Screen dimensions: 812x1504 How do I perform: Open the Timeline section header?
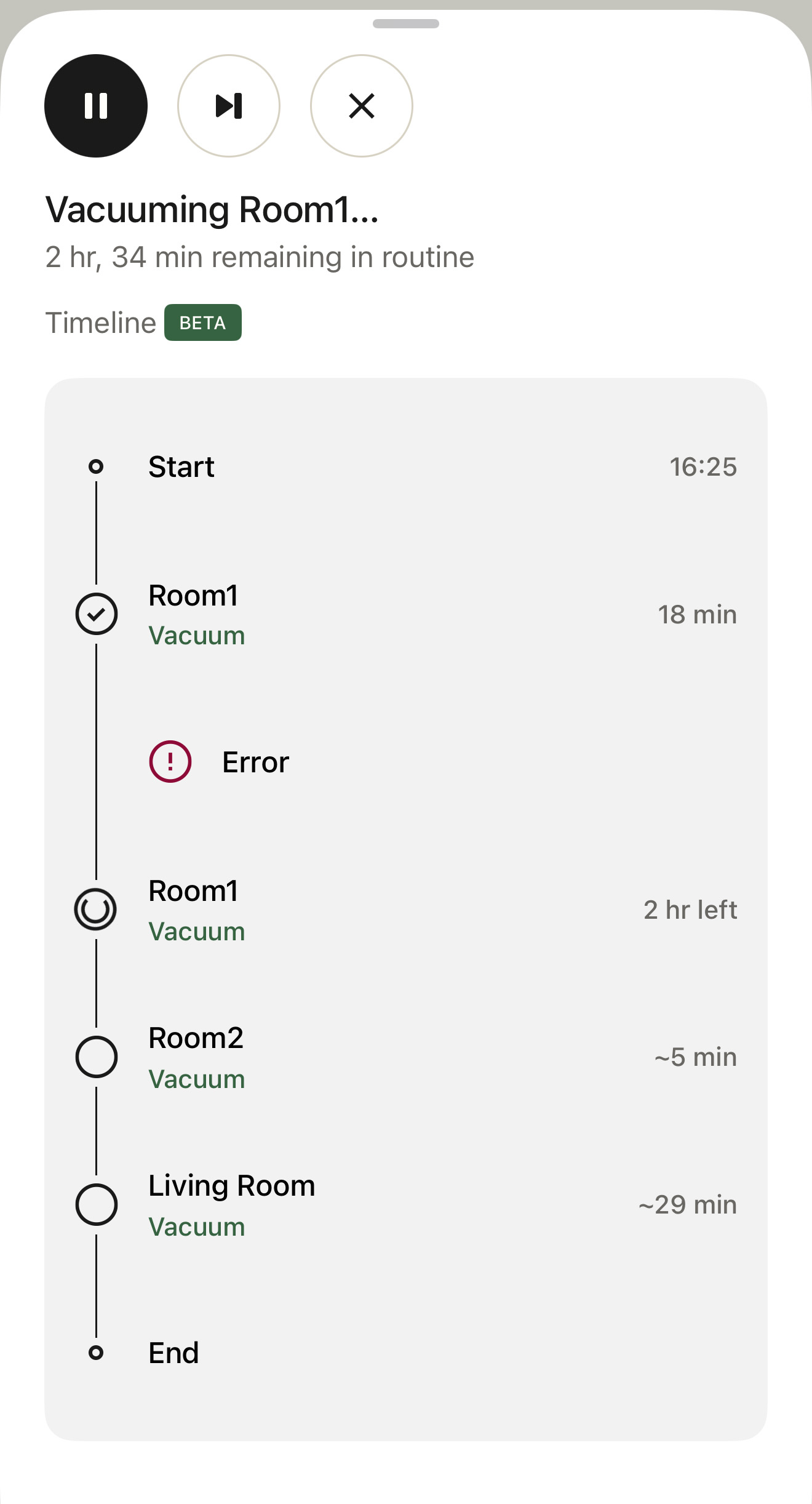[x=99, y=321]
